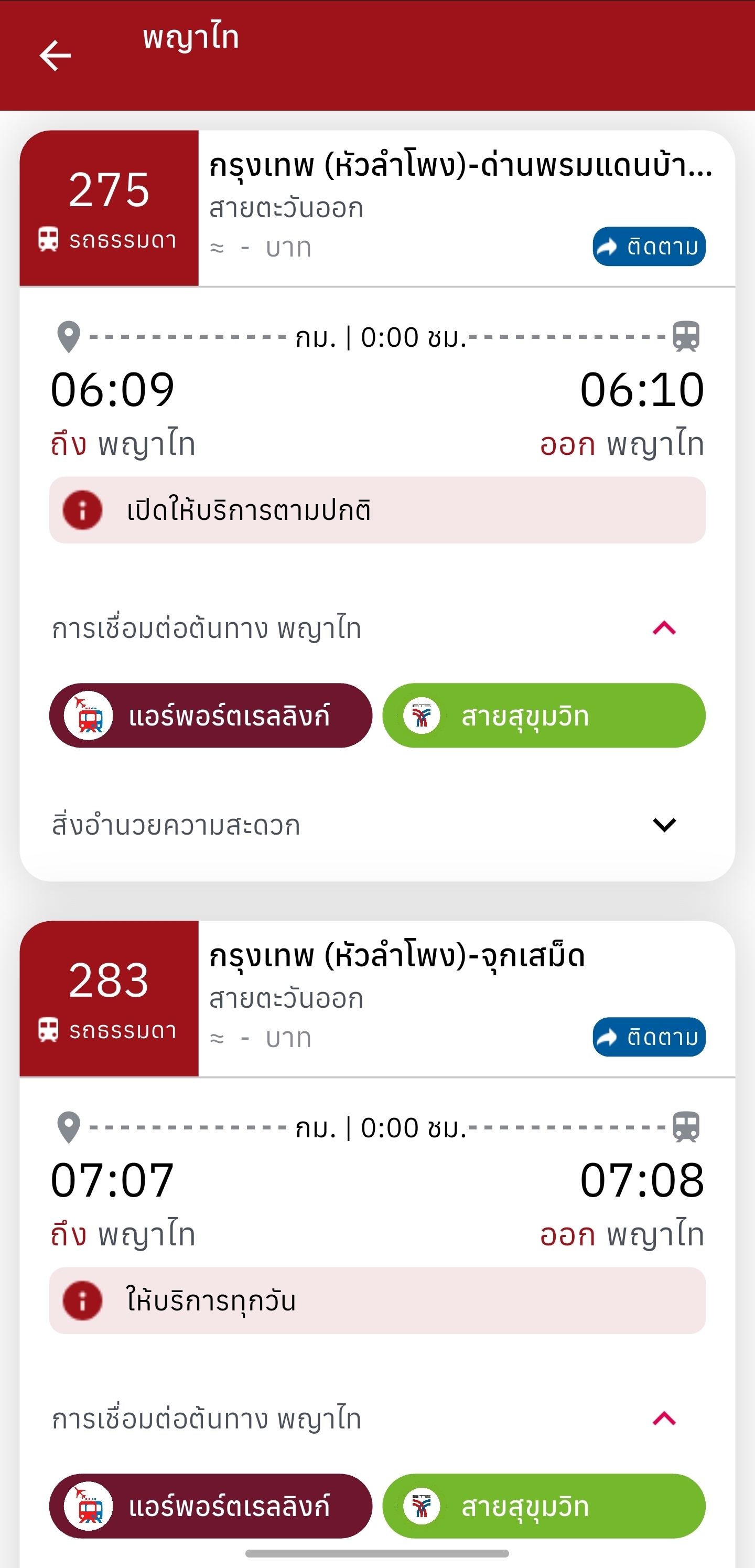Open สายสุขุมวิท connection under train 275
Screen dimensions: 755x1568
pyautogui.click(x=543, y=716)
